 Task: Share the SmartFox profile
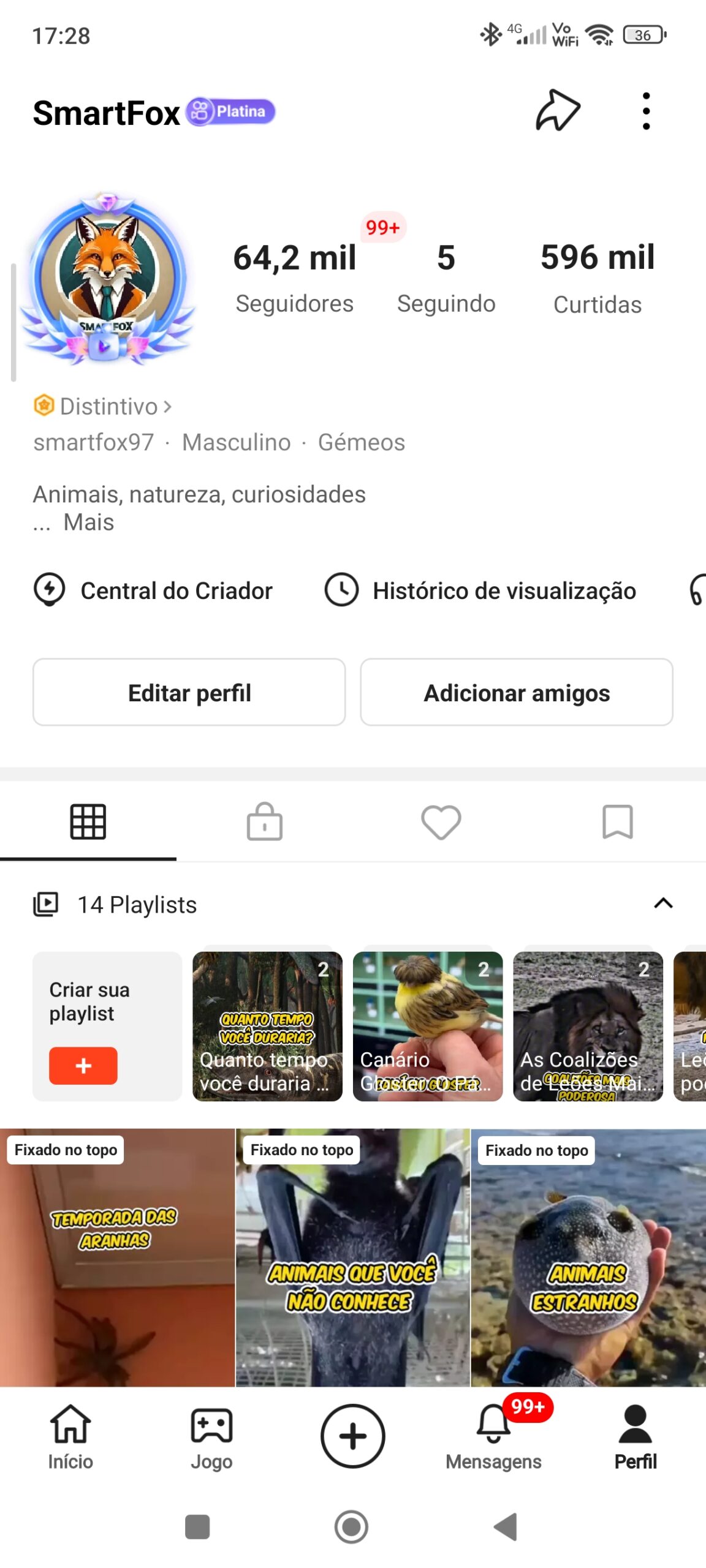coord(557,111)
